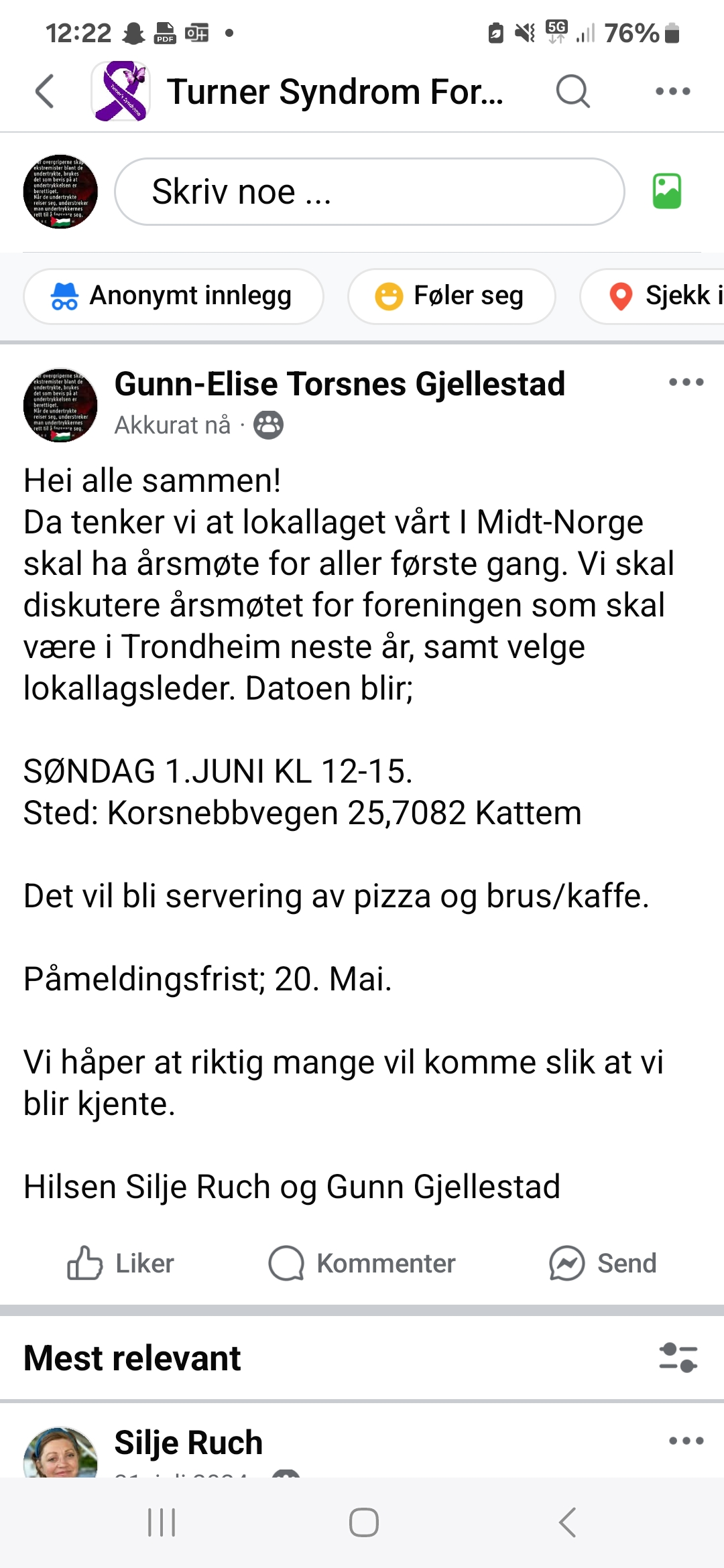Tap Kommenter under the årsmøte post
This screenshot has height=1568, width=724.
(x=362, y=1263)
